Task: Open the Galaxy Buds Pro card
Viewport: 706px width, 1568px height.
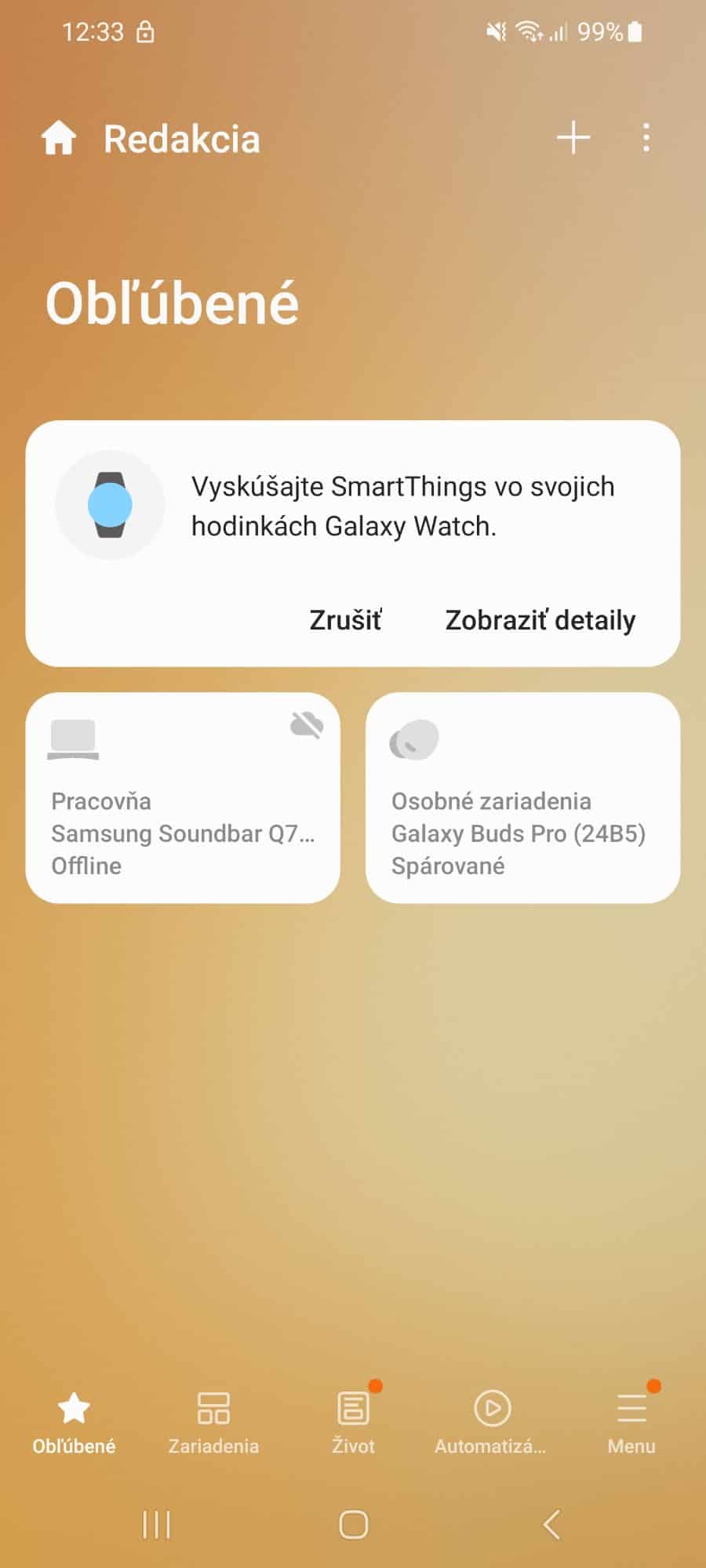Action: pyautogui.click(x=522, y=798)
